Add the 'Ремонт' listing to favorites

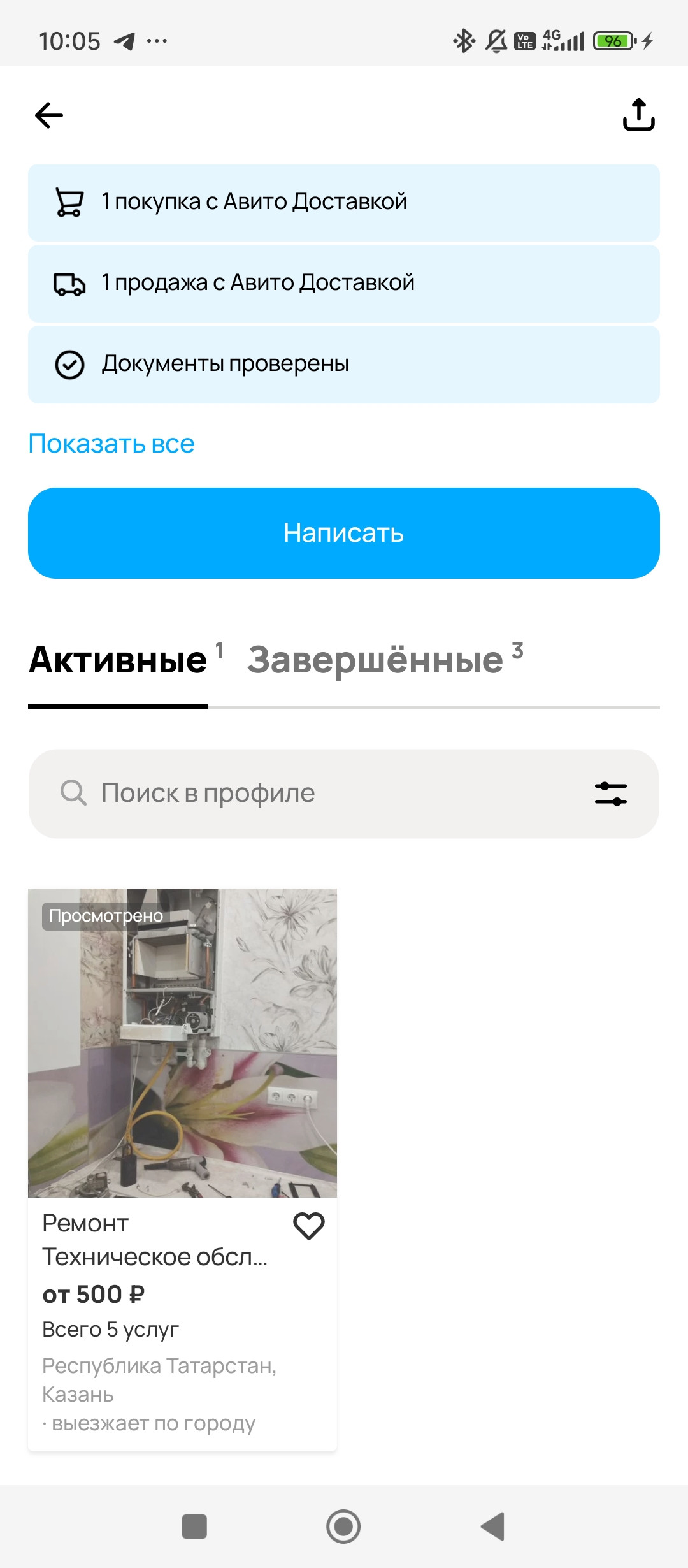click(x=308, y=1226)
